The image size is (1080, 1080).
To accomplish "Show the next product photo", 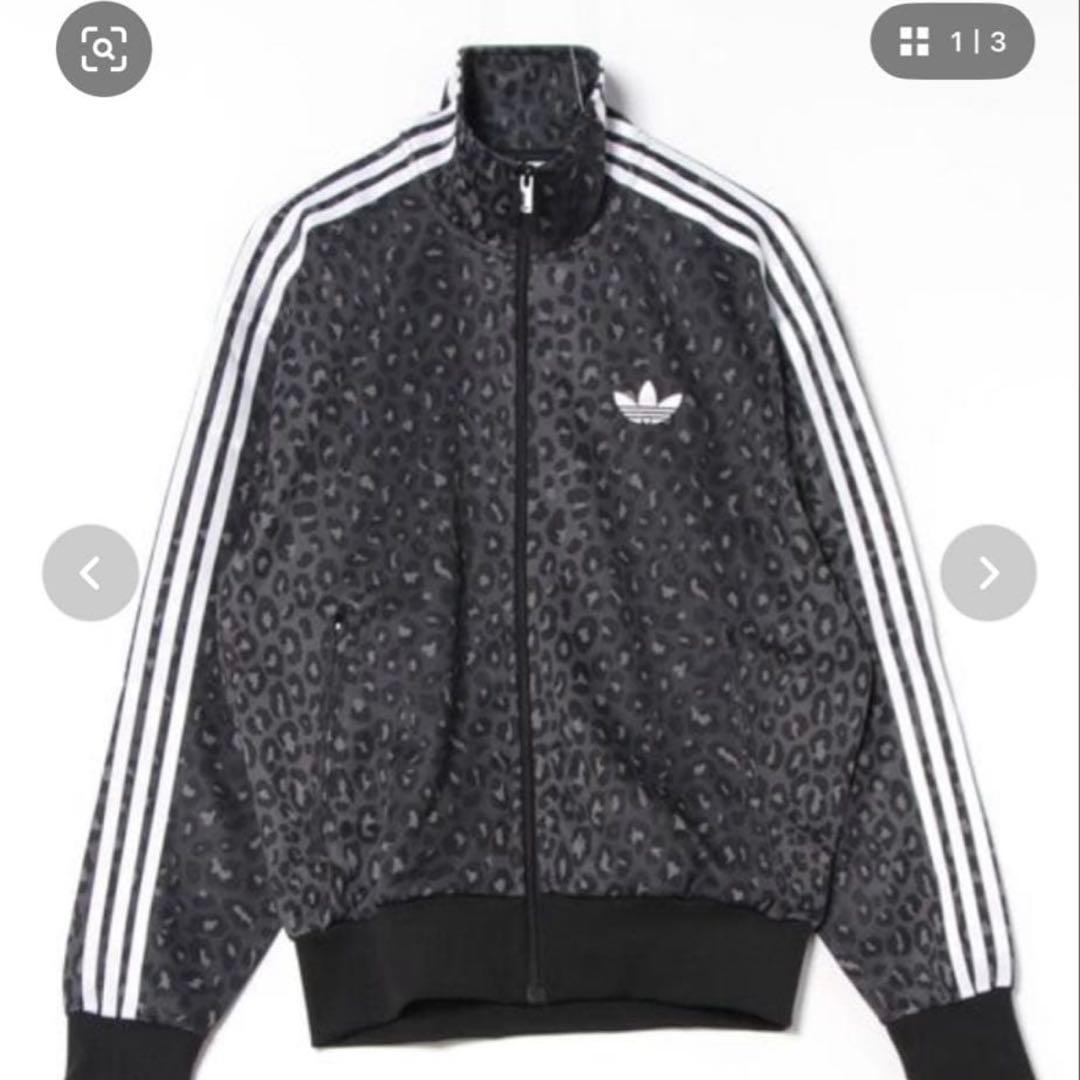I will click(x=988, y=573).
